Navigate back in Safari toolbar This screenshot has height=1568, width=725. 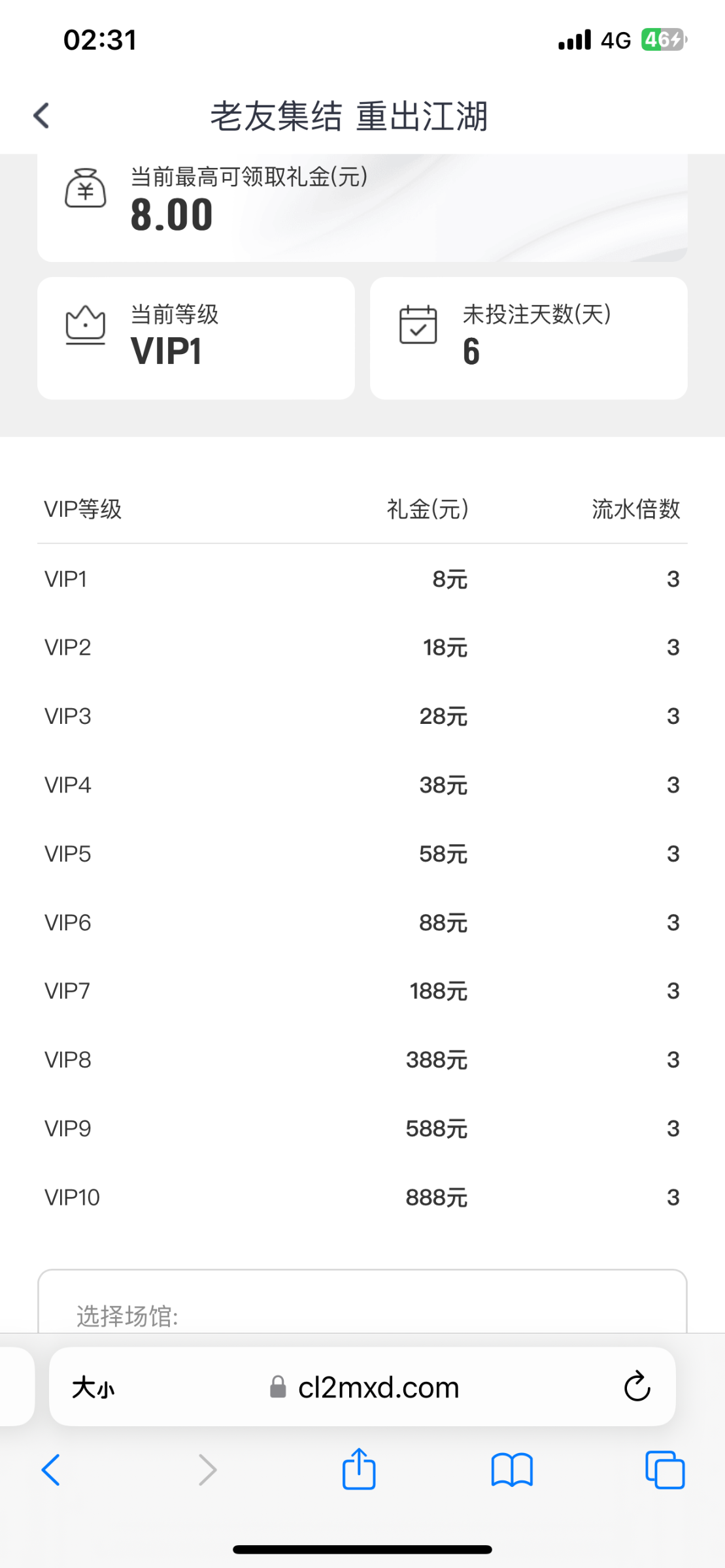pos(51,1471)
